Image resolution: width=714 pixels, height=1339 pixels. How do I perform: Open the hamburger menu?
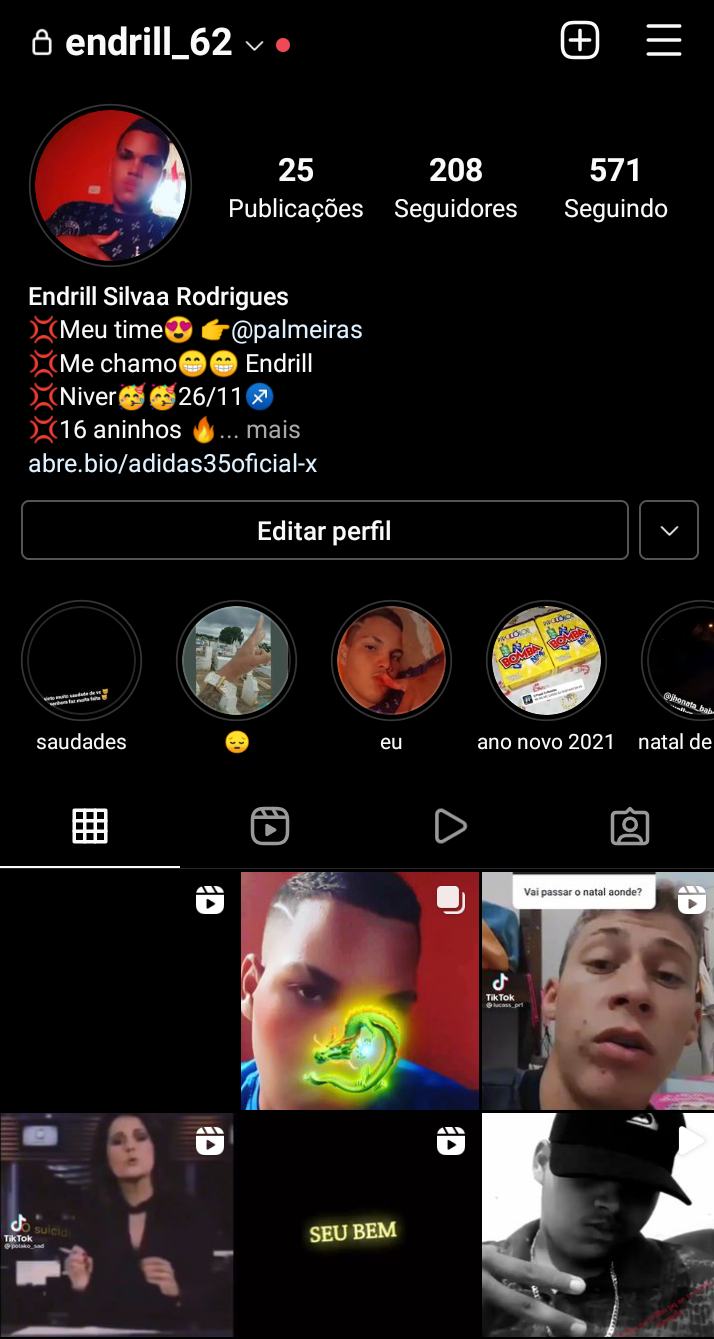pyautogui.click(x=663, y=41)
